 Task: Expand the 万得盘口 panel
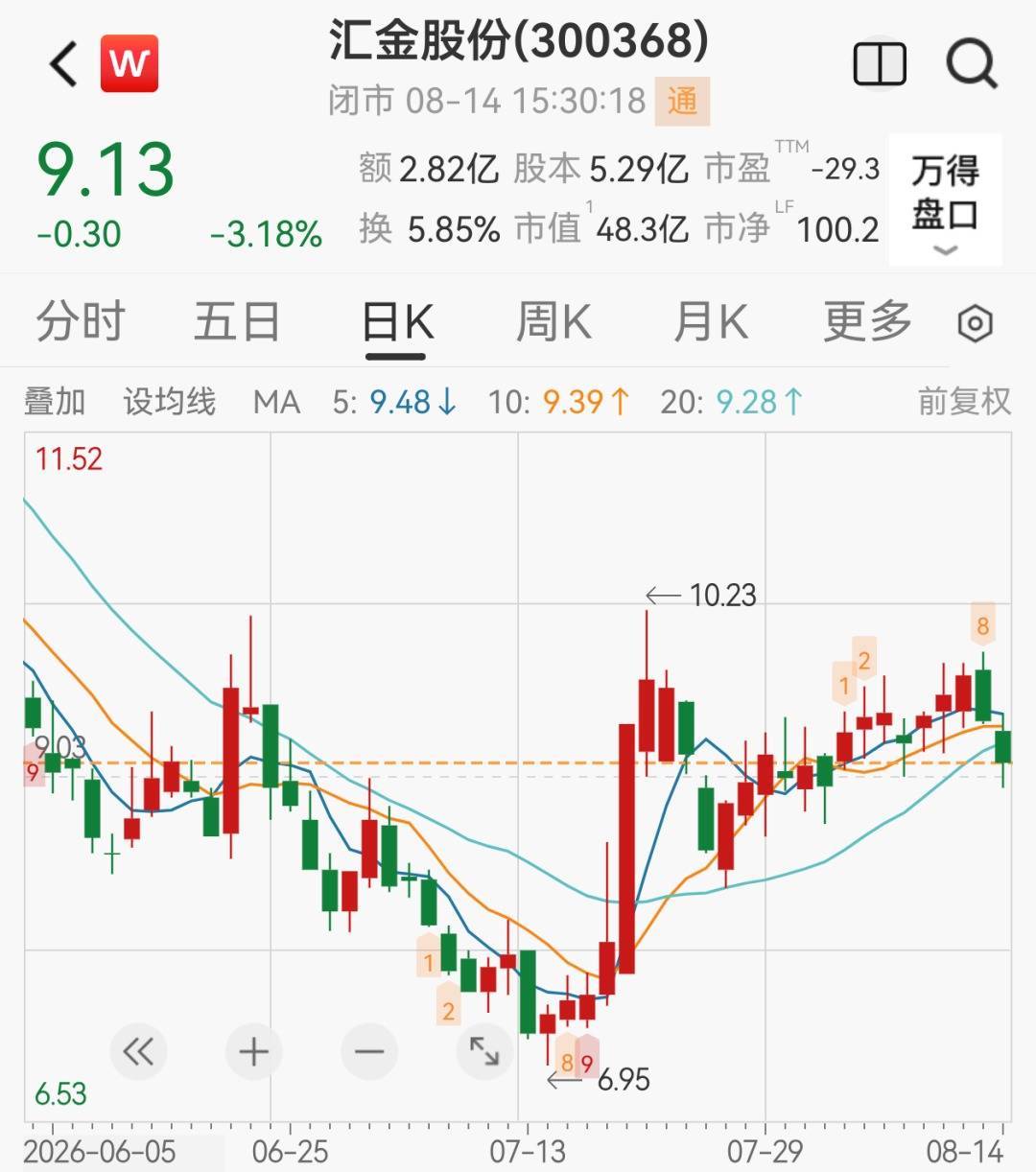click(945, 199)
